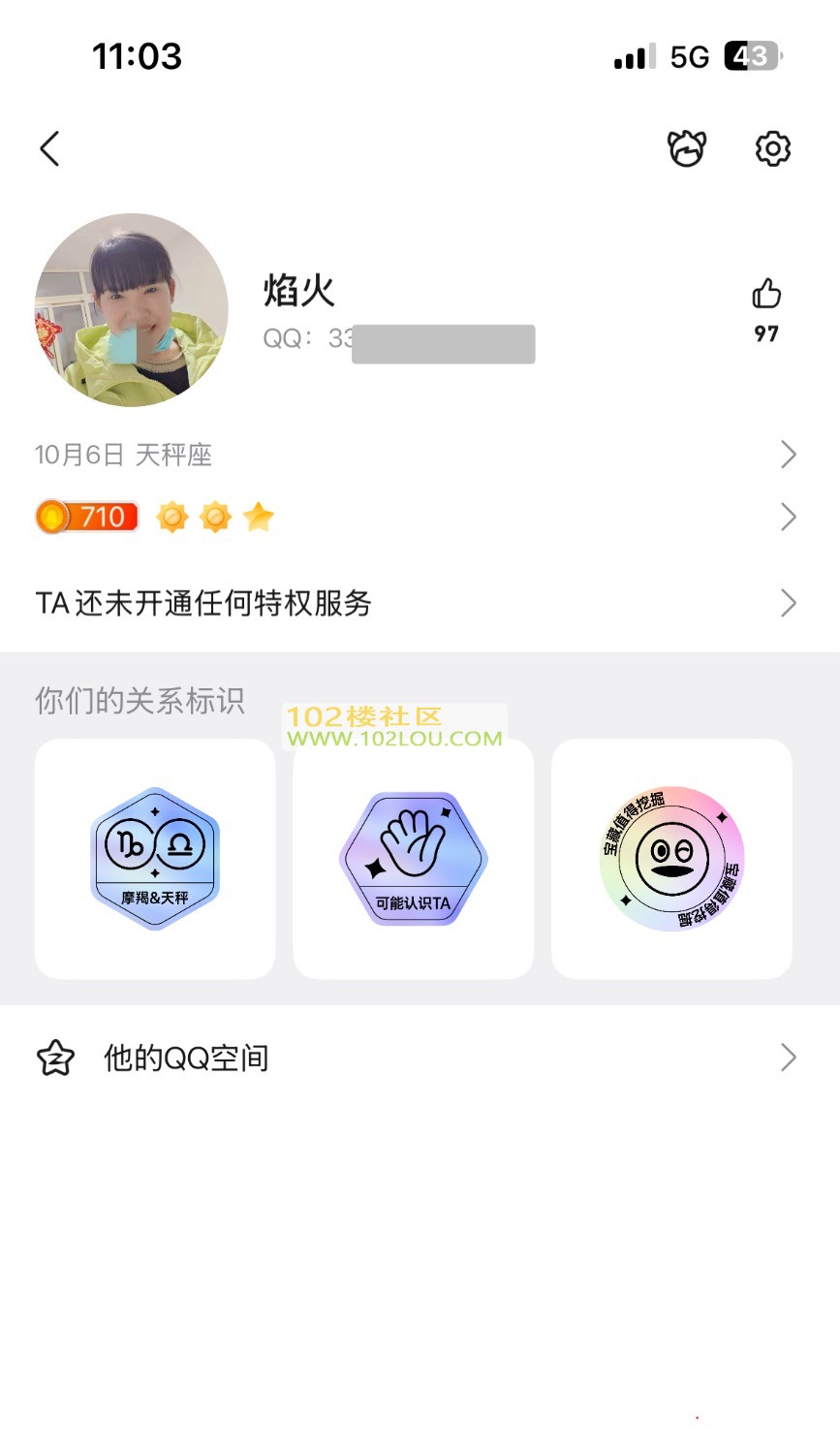Open the 摩羯&天秤 relationship badge card

pyautogui.click(x=155, y=859)
